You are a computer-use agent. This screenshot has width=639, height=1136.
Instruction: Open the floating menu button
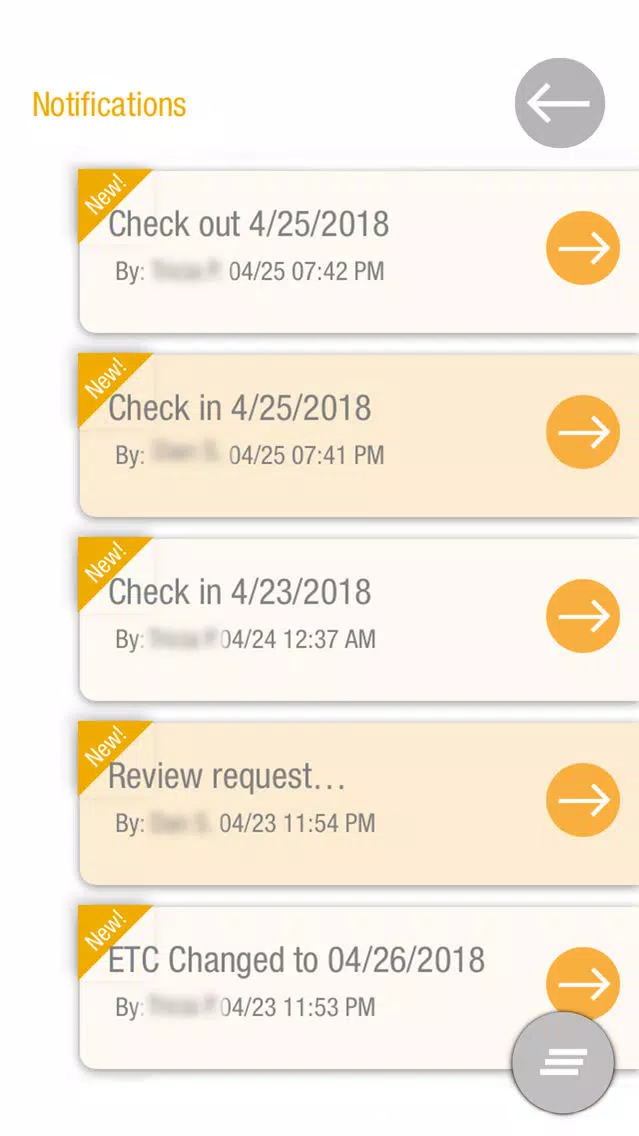point(563,1063)
